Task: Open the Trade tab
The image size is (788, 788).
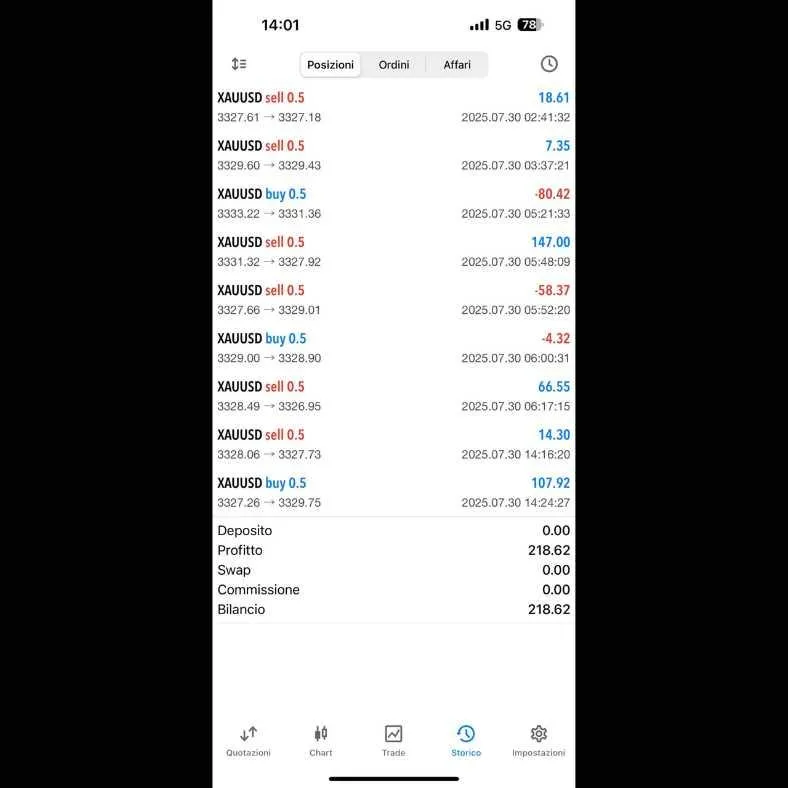Action: pyautogui.click(x=393, y=740)
